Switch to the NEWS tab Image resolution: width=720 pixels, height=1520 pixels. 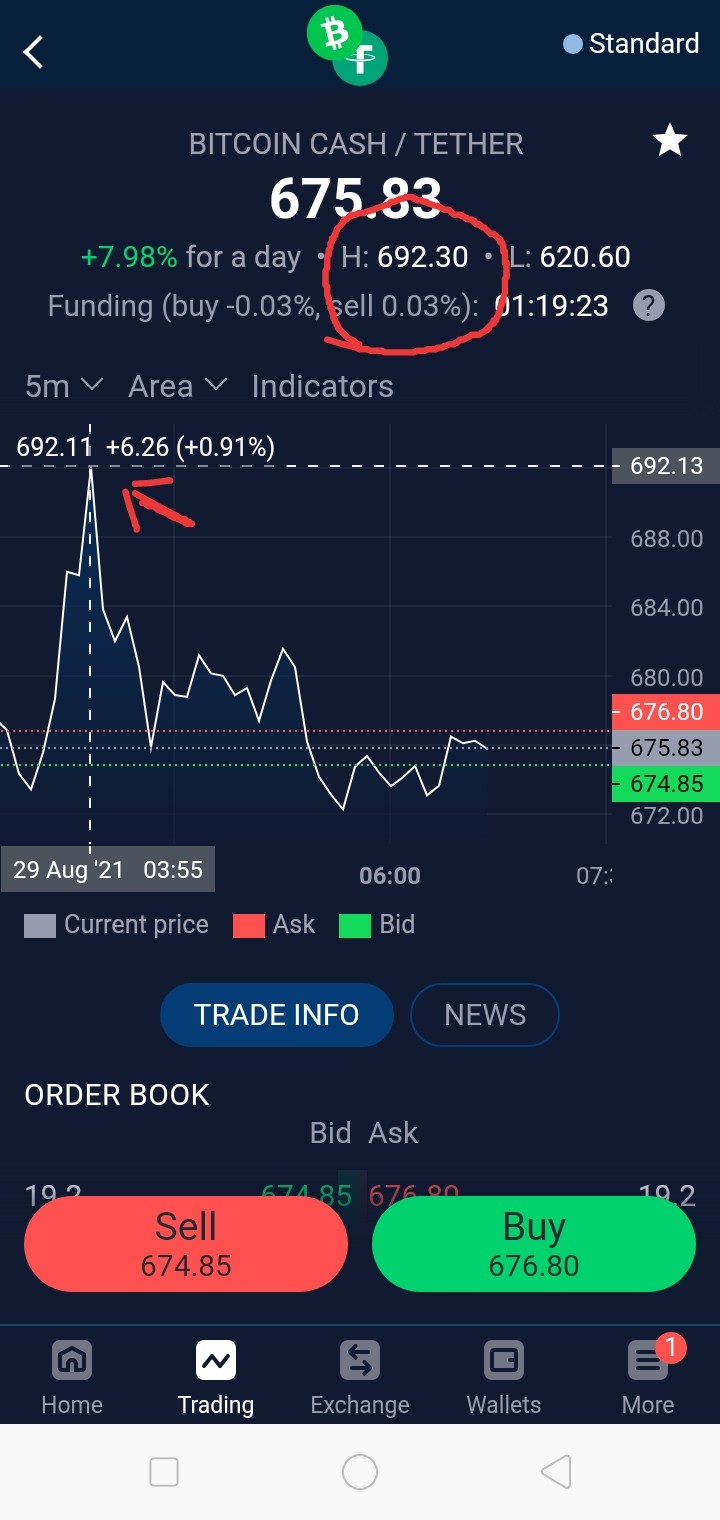coord(485,1015)
